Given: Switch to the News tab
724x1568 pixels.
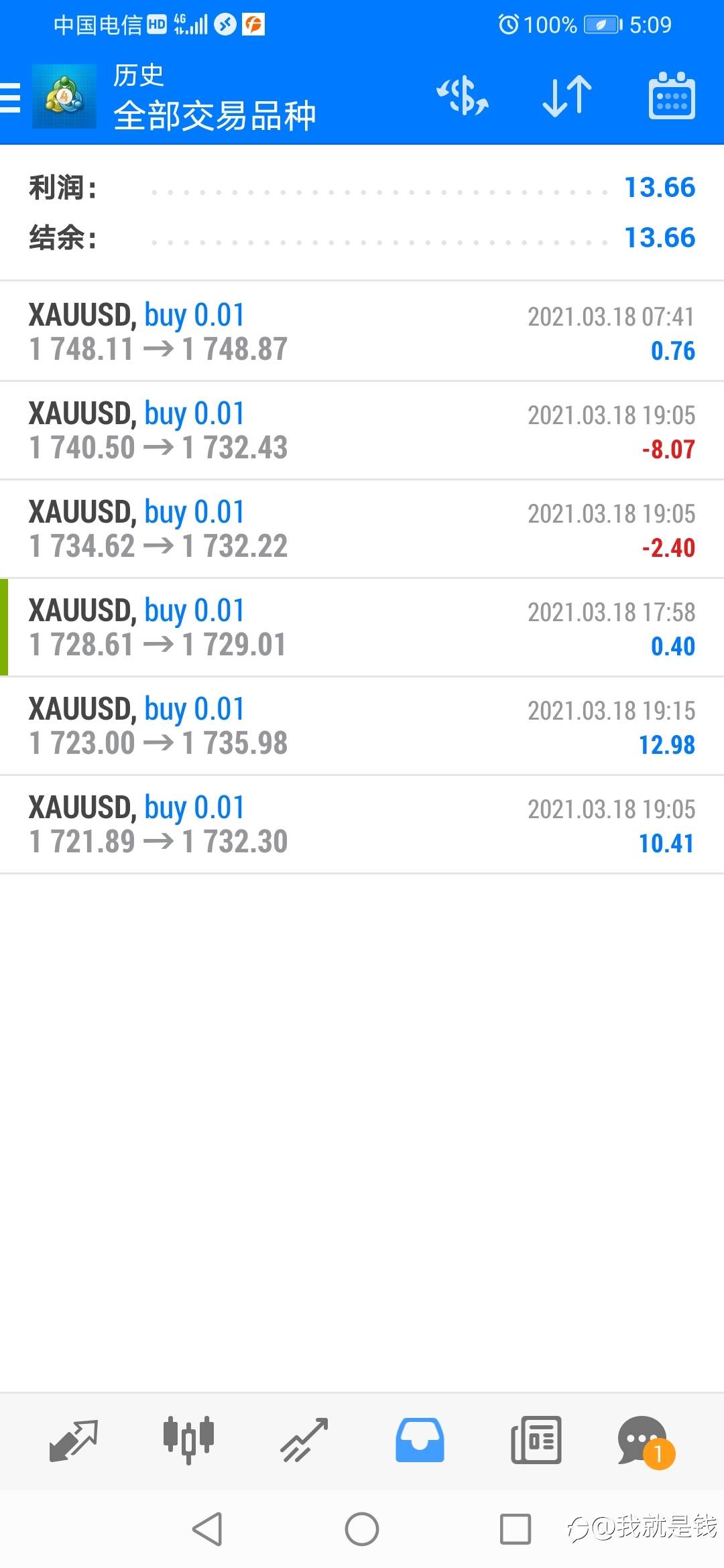Looking at the screenshot, I should pos(536,1439).
